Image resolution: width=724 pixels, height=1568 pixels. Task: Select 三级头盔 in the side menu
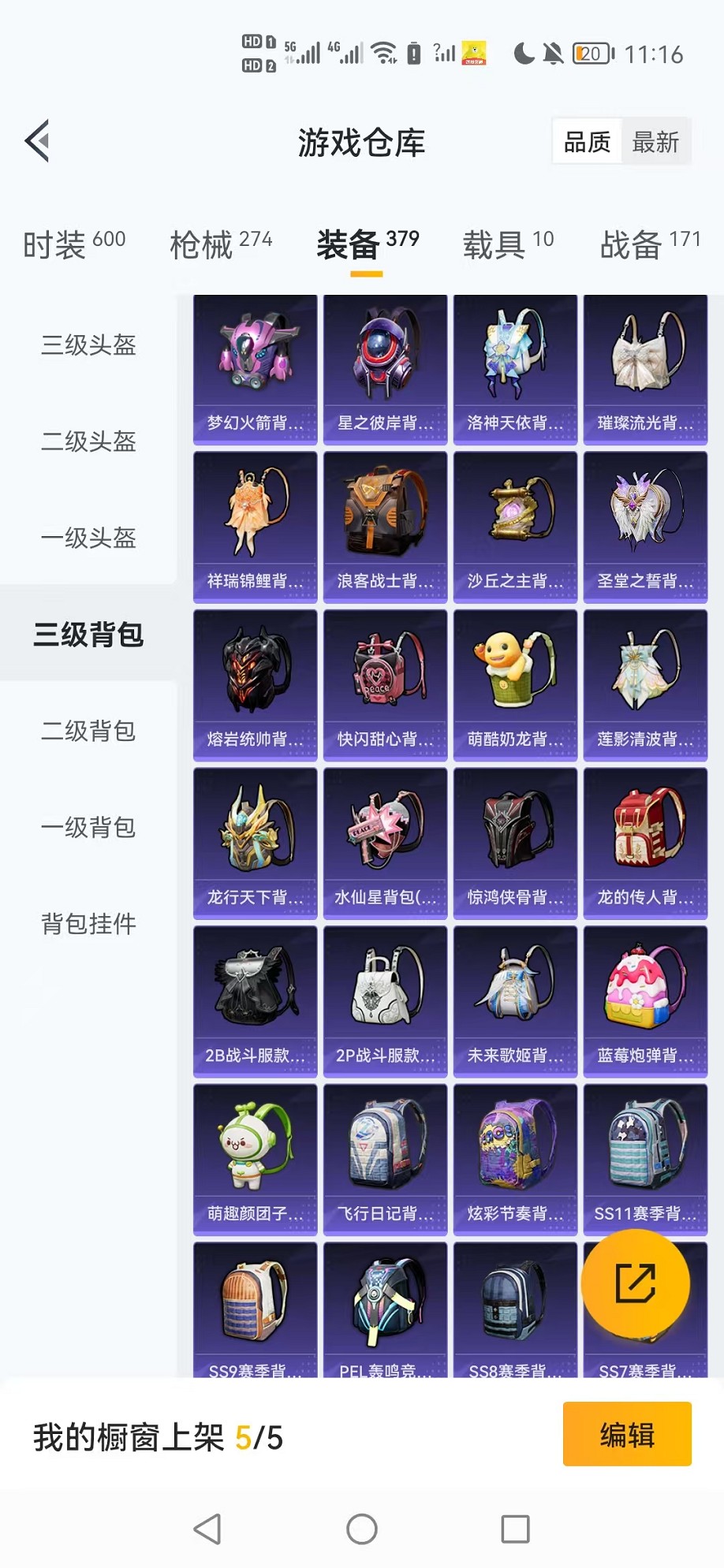tap(88, 345)
